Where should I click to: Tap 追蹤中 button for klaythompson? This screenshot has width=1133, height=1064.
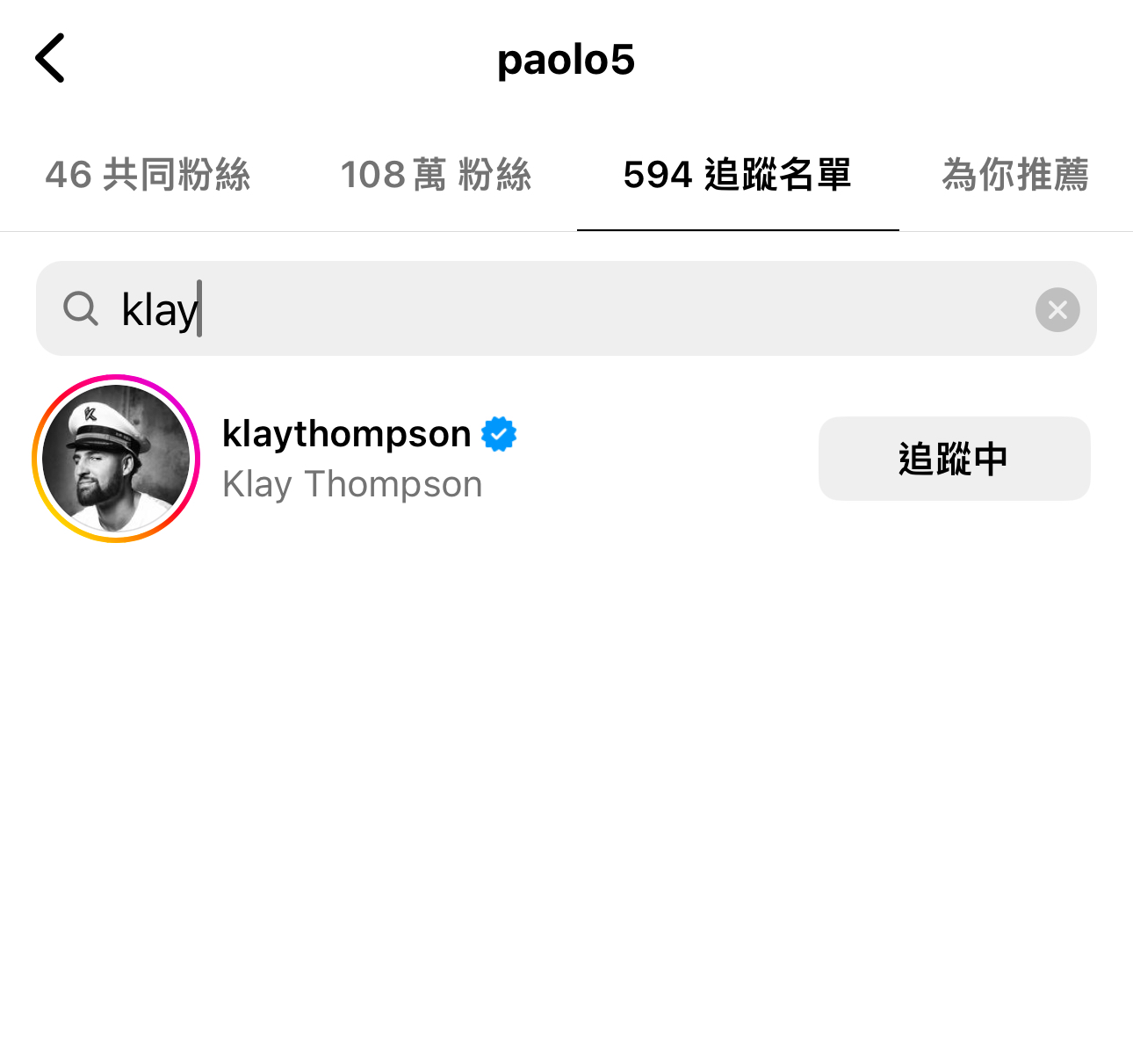point(954,459)
